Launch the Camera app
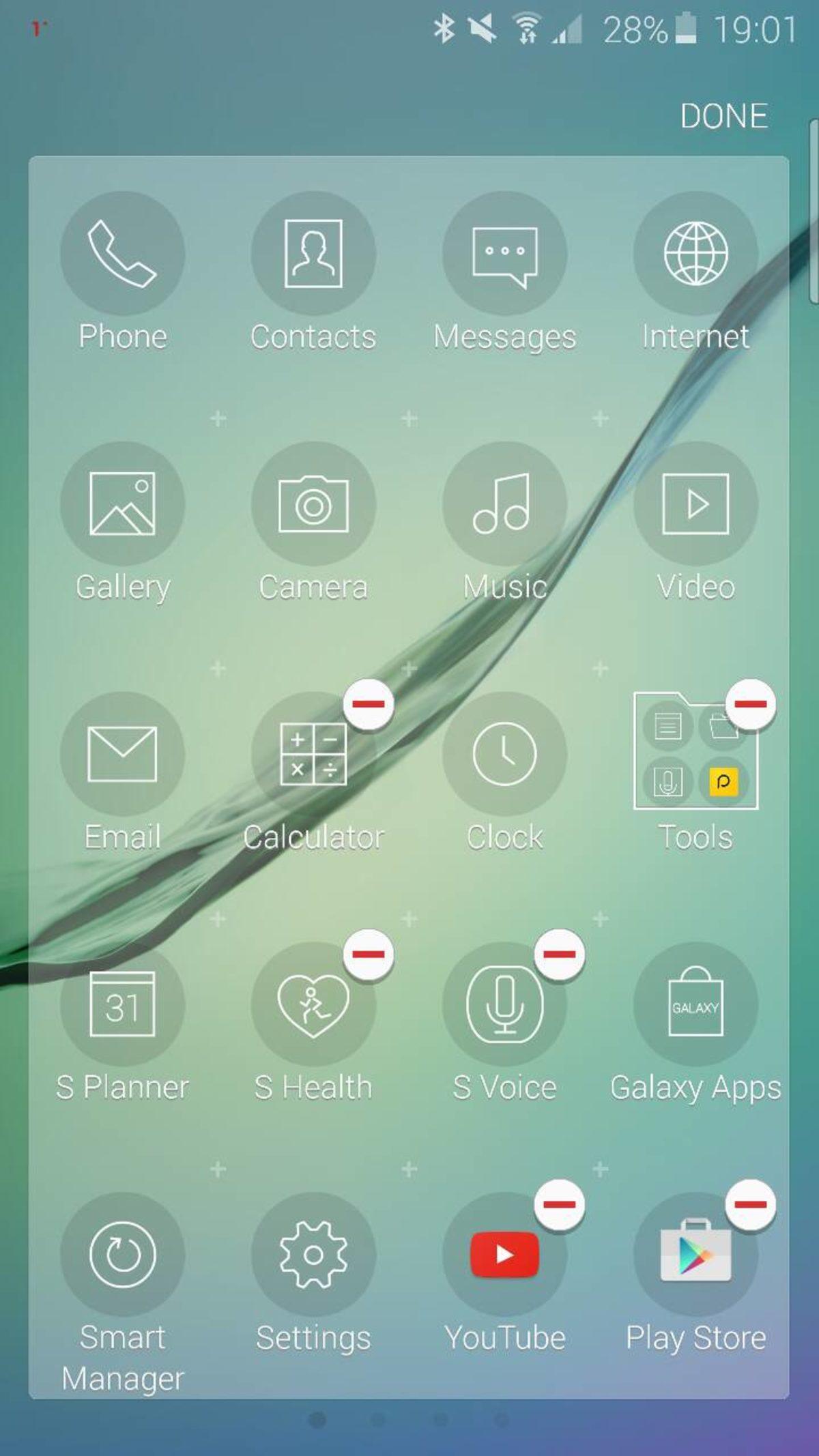 (313, 503)
